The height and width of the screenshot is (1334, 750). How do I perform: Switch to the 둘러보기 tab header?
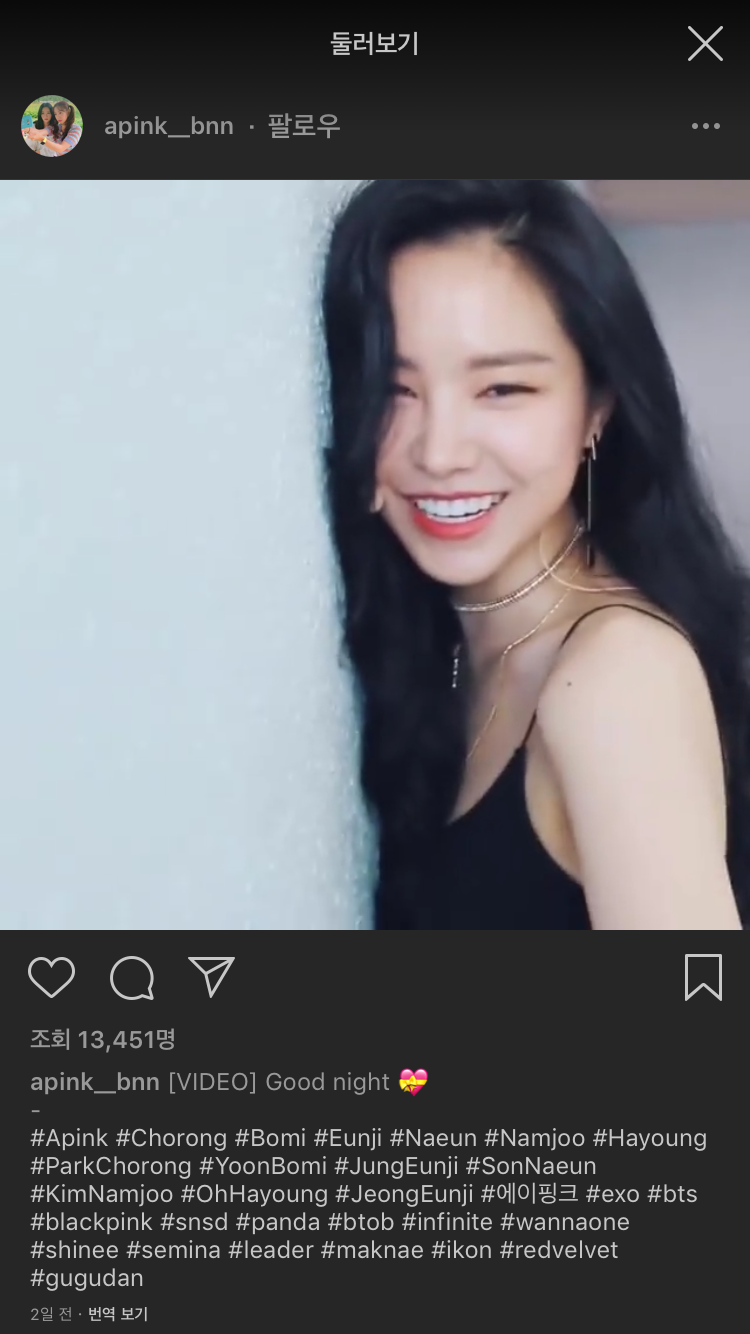click(375, 44)
